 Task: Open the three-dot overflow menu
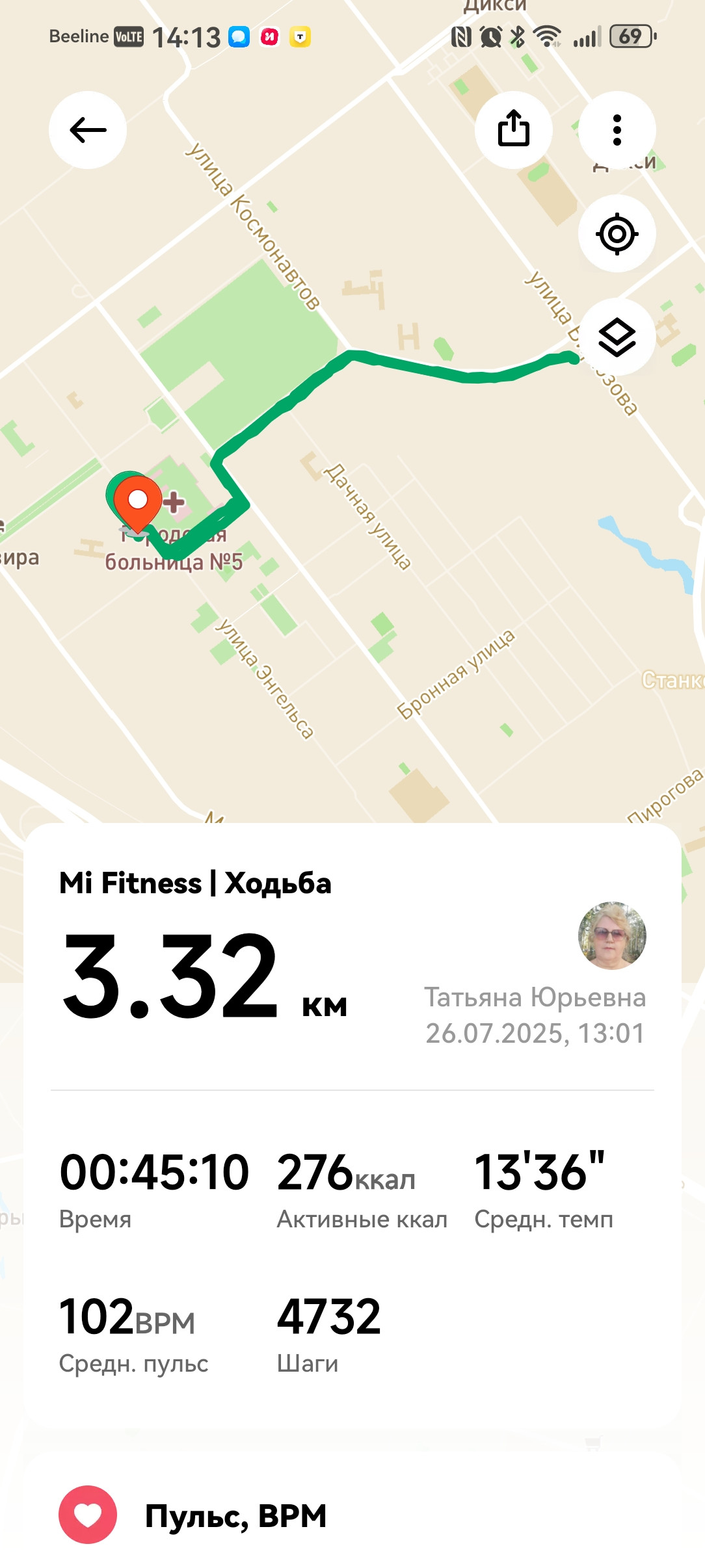tap(617, 130)
